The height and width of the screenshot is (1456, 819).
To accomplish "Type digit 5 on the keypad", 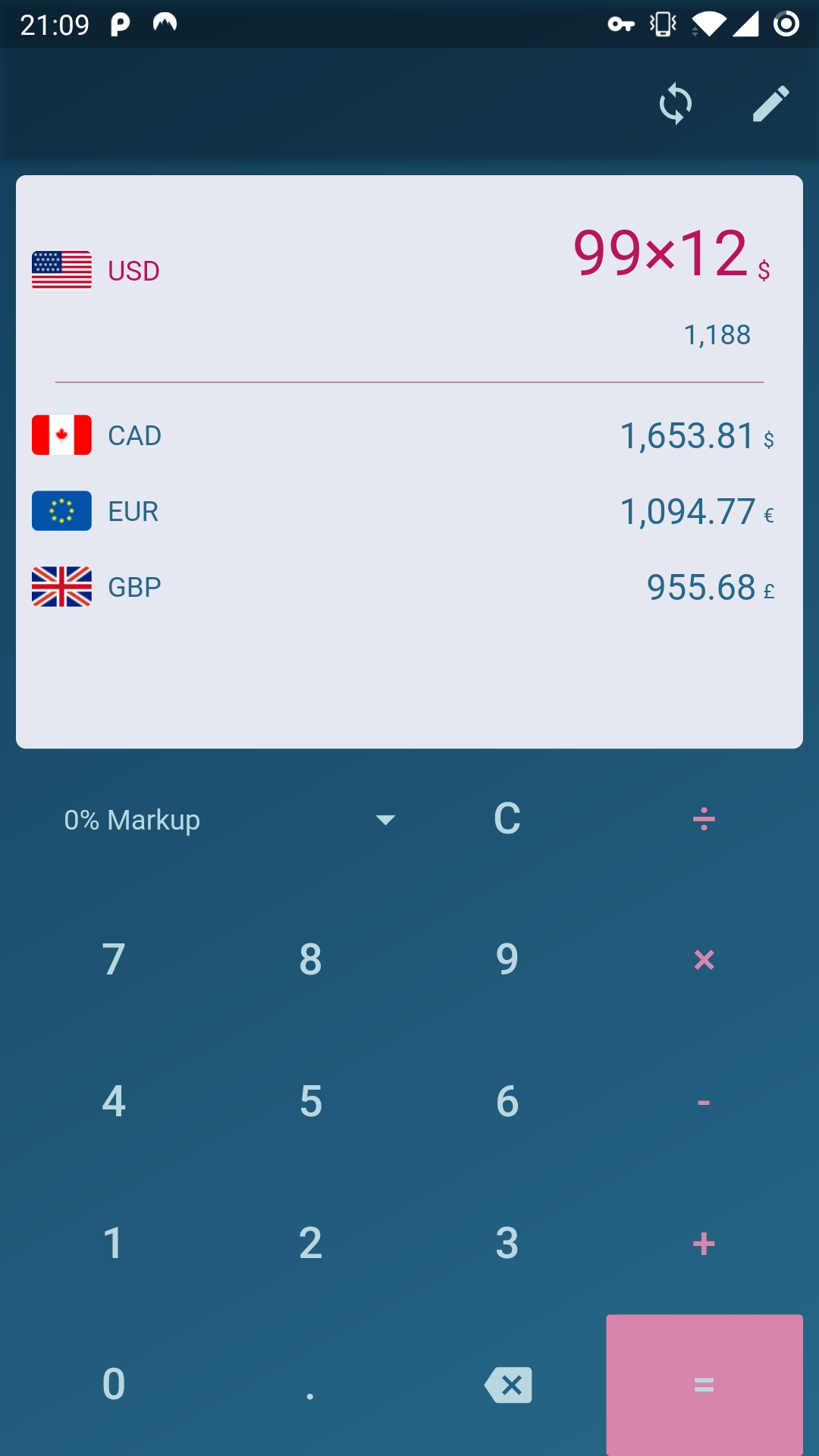I will pos(310,1102).
